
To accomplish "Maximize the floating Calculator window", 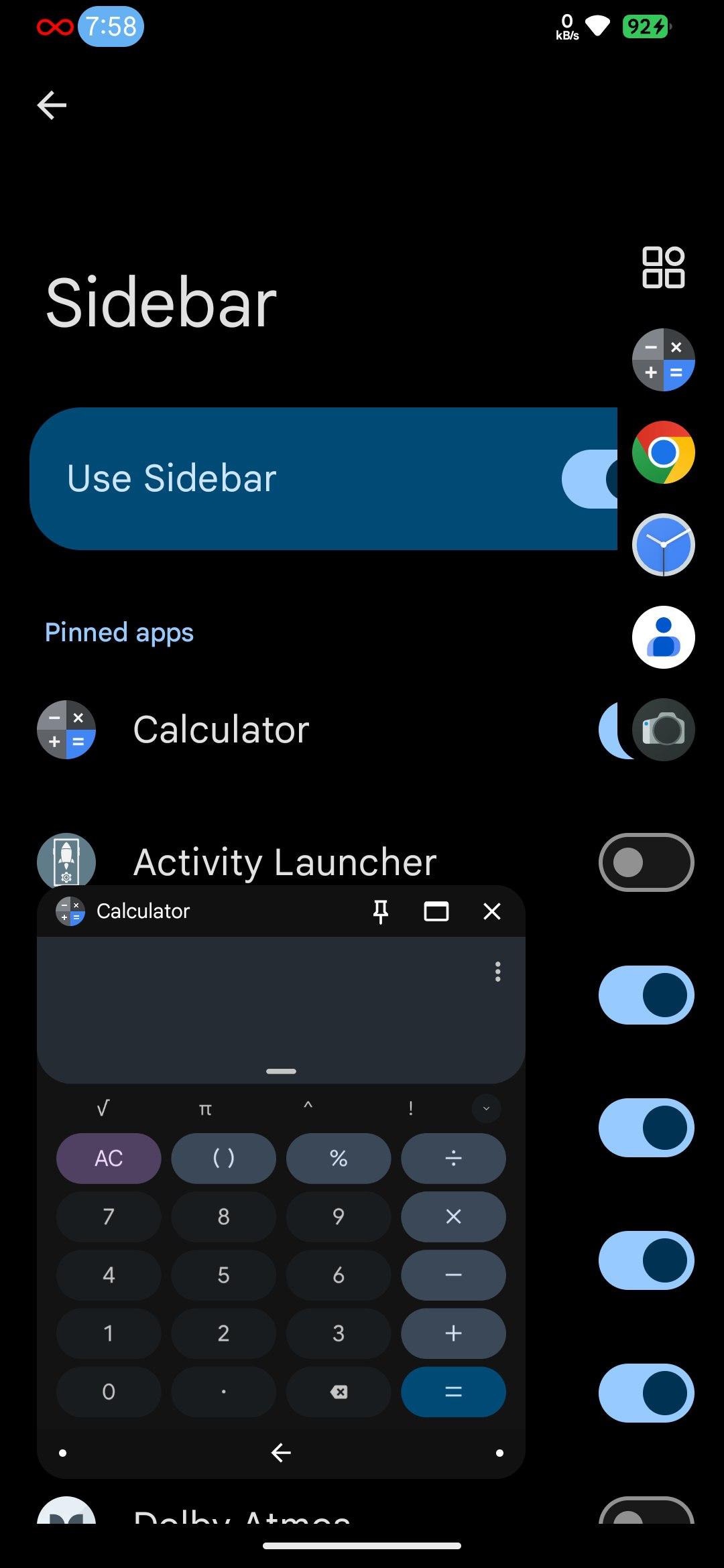I will pyautogui.click(x=436, y=911).
